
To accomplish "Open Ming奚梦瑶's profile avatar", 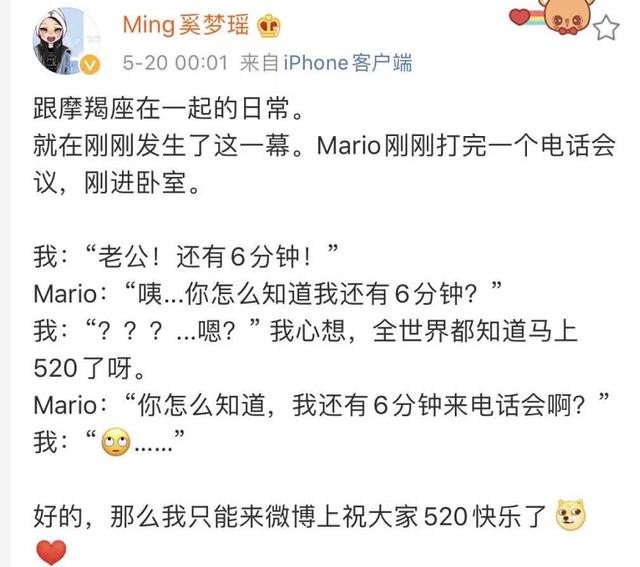I will pyautogui.click(x=64, y=40).
